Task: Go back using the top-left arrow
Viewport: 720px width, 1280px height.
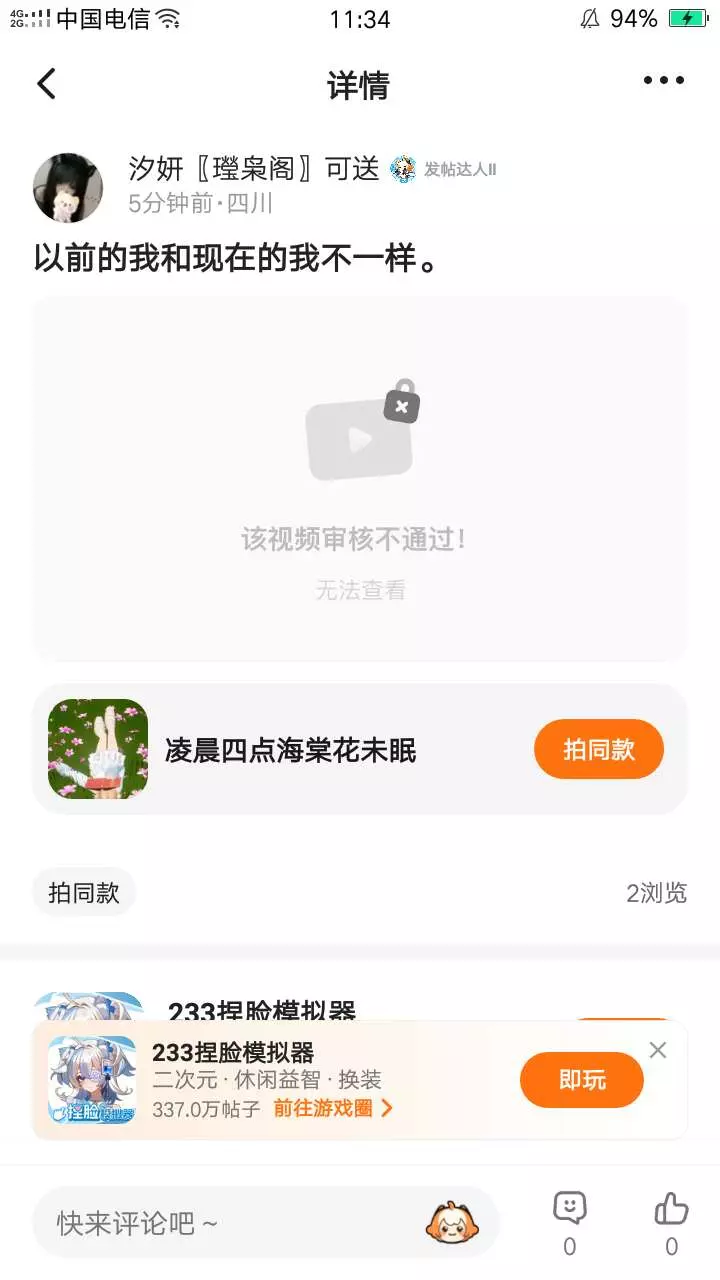Action: click(46, 84)
